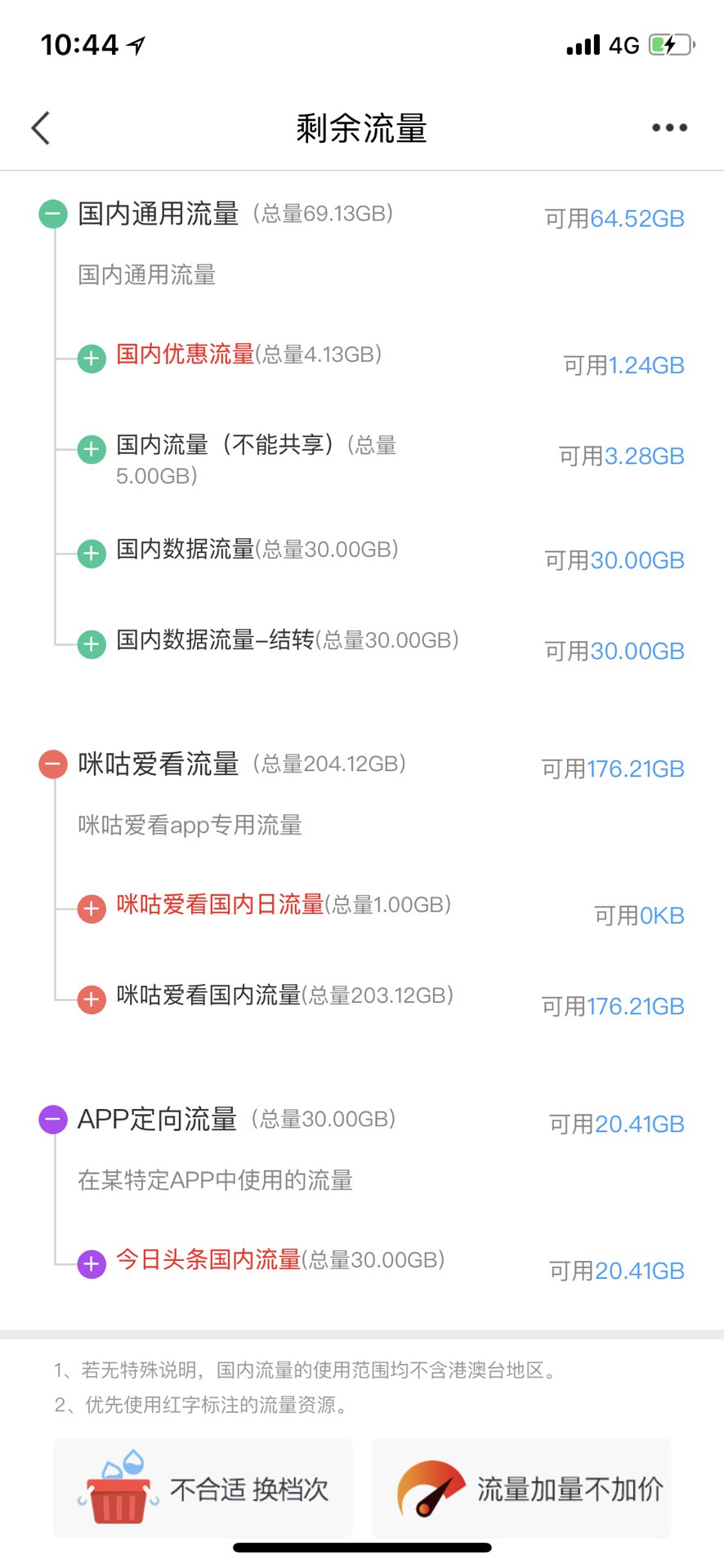Collapse the APP定向流量 group
The width and height of the screenshot is (724, 1568).
click(53, 1120)
